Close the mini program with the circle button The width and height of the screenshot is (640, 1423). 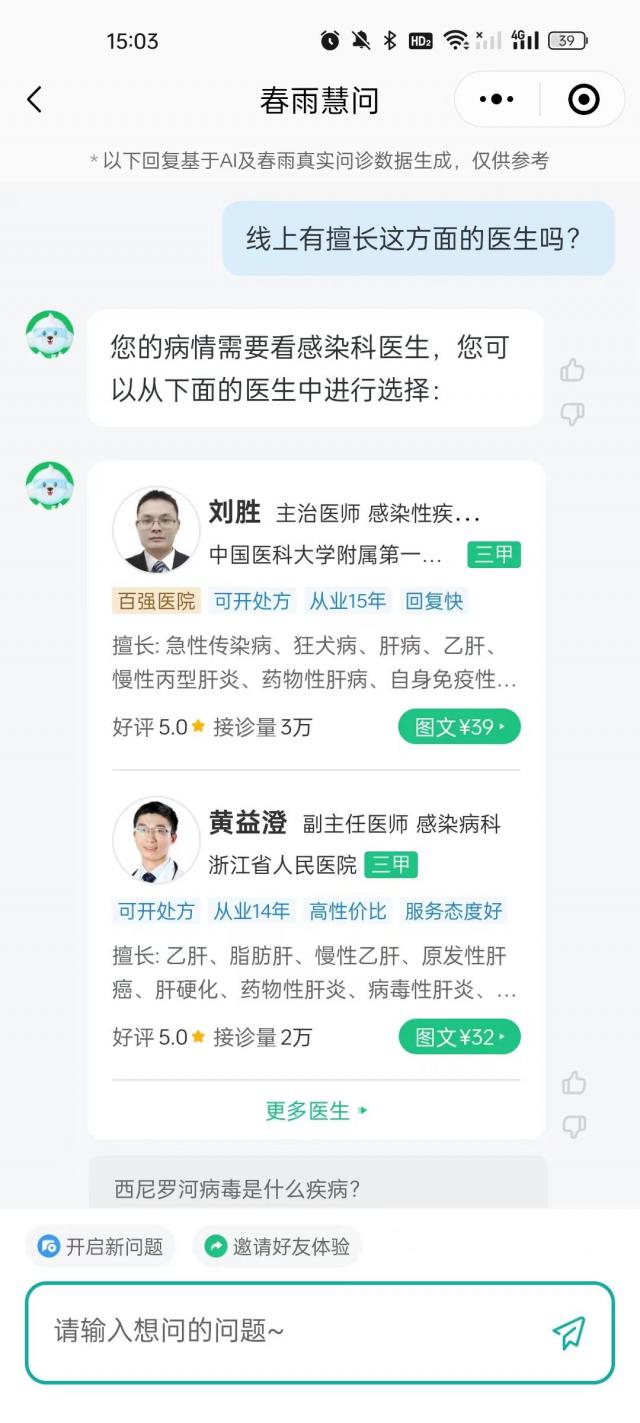tap(583, 99)
